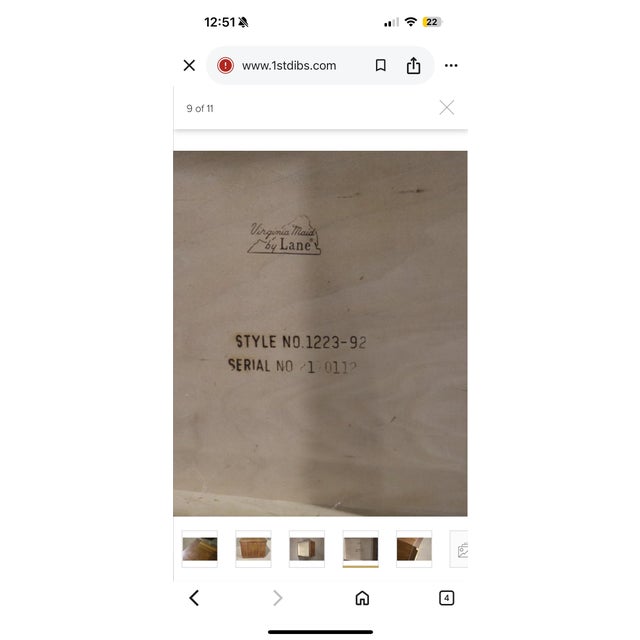Close the browser tab with the X

(189, 65)
